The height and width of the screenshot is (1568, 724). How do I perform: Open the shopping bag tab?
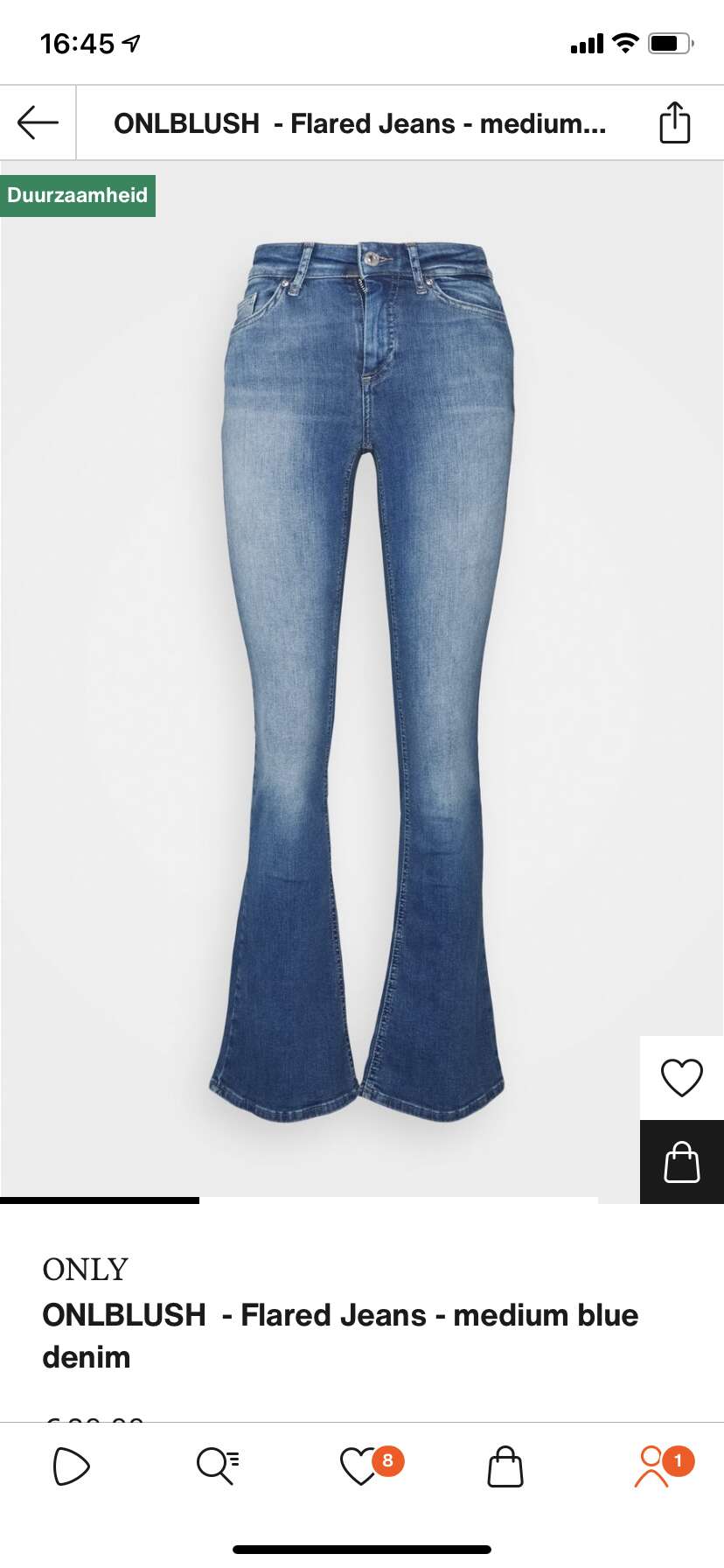[x=505, y=1466]
